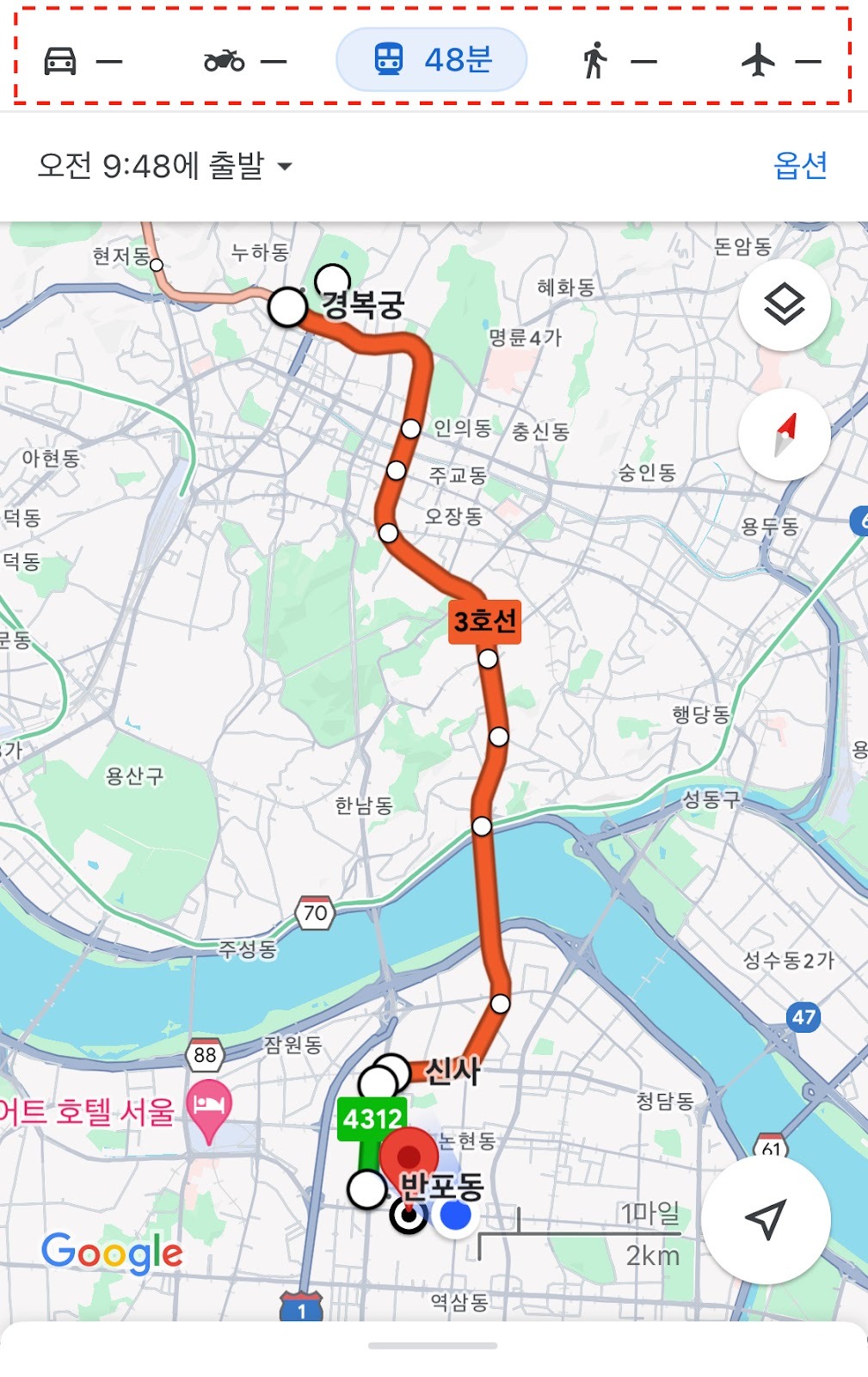Choose the transit 48분 tab
Image resolution: width=868 pixels, height=1377 pixels.
[431, 60]
